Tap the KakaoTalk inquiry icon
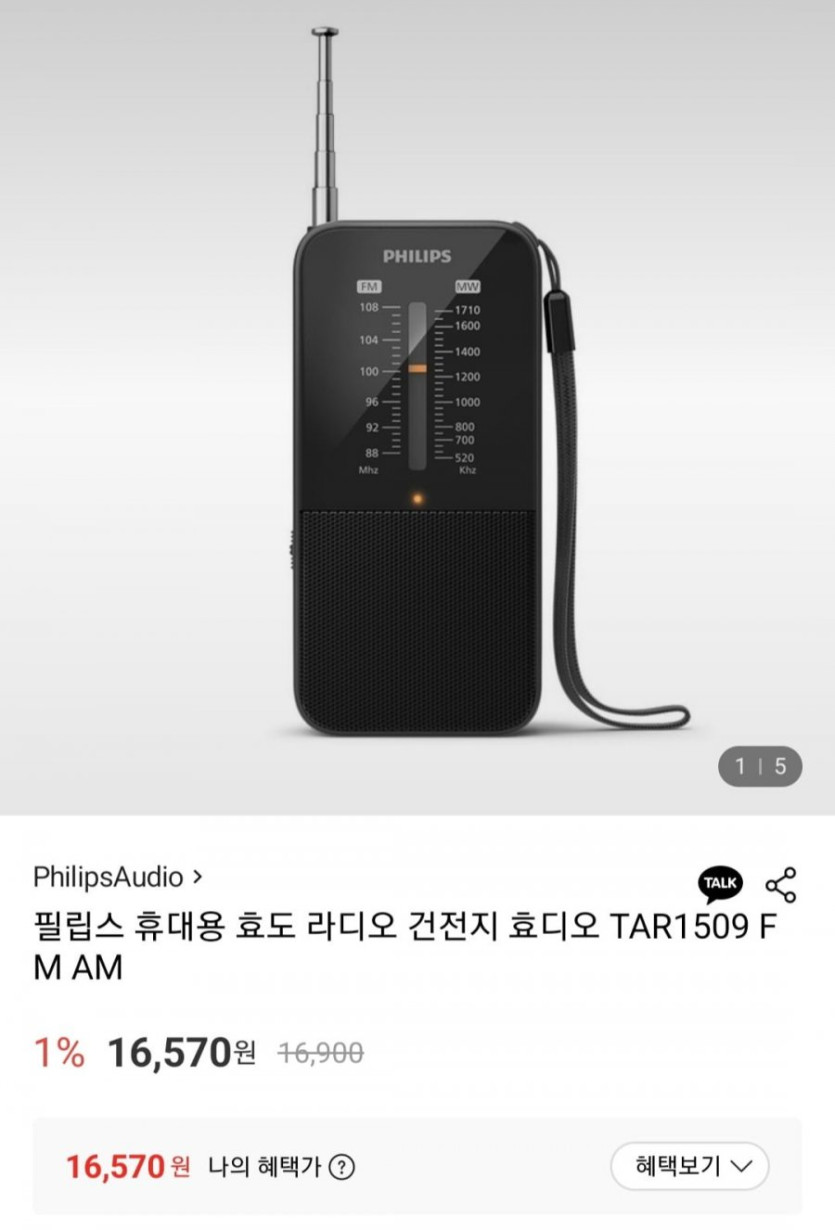835x1230 pixels. point(720,884)
